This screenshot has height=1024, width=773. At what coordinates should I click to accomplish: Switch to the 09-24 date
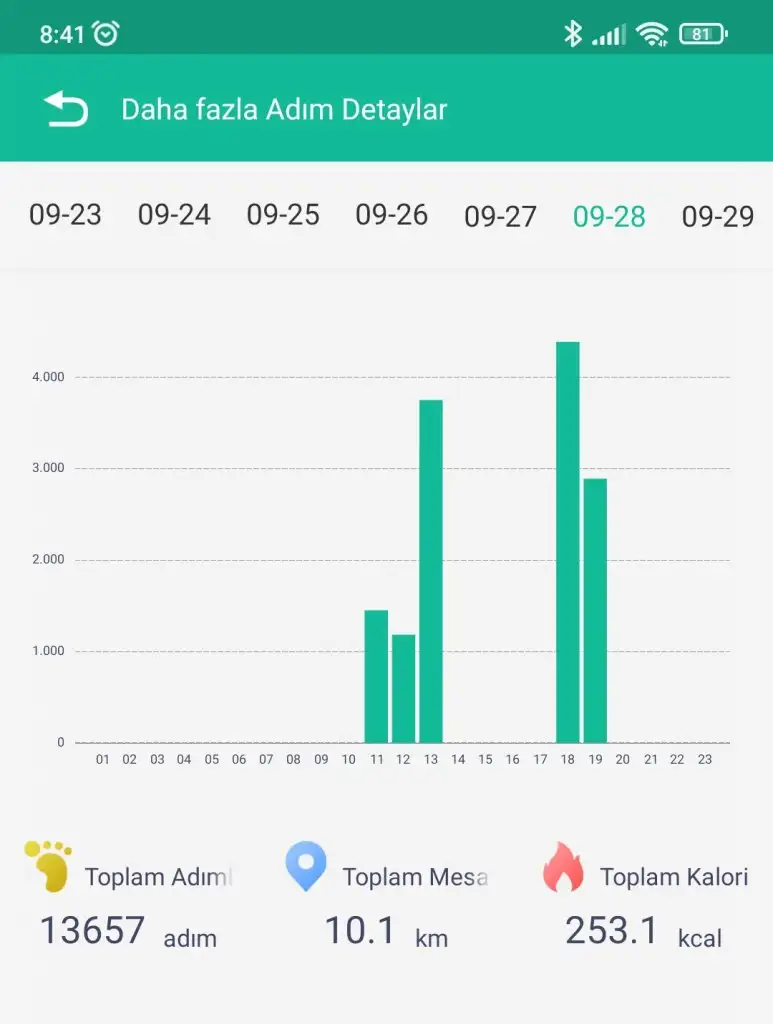tap(174, 215)
